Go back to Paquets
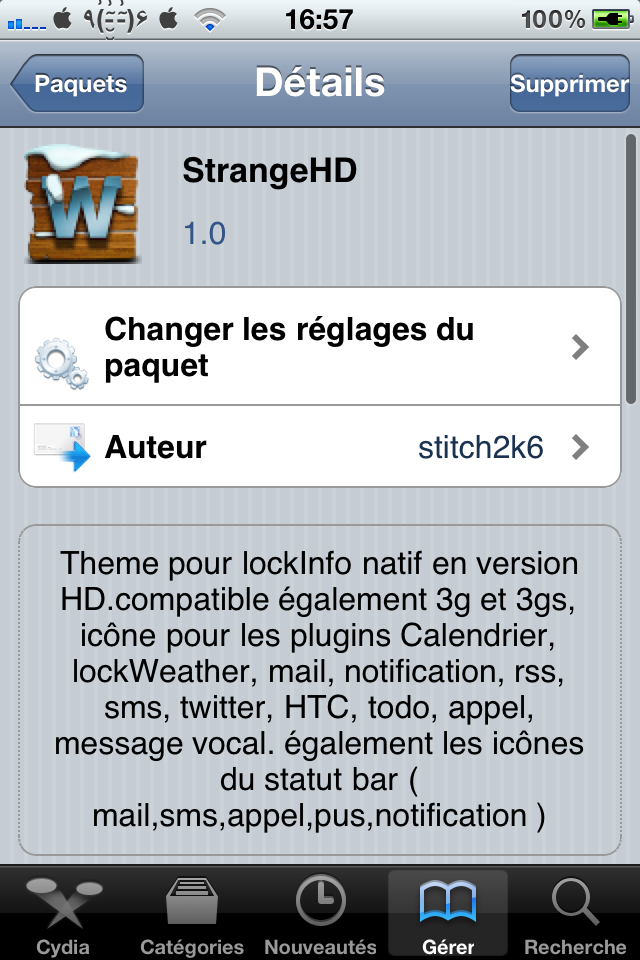Viewport: 640px width, 960px height. 78,84
